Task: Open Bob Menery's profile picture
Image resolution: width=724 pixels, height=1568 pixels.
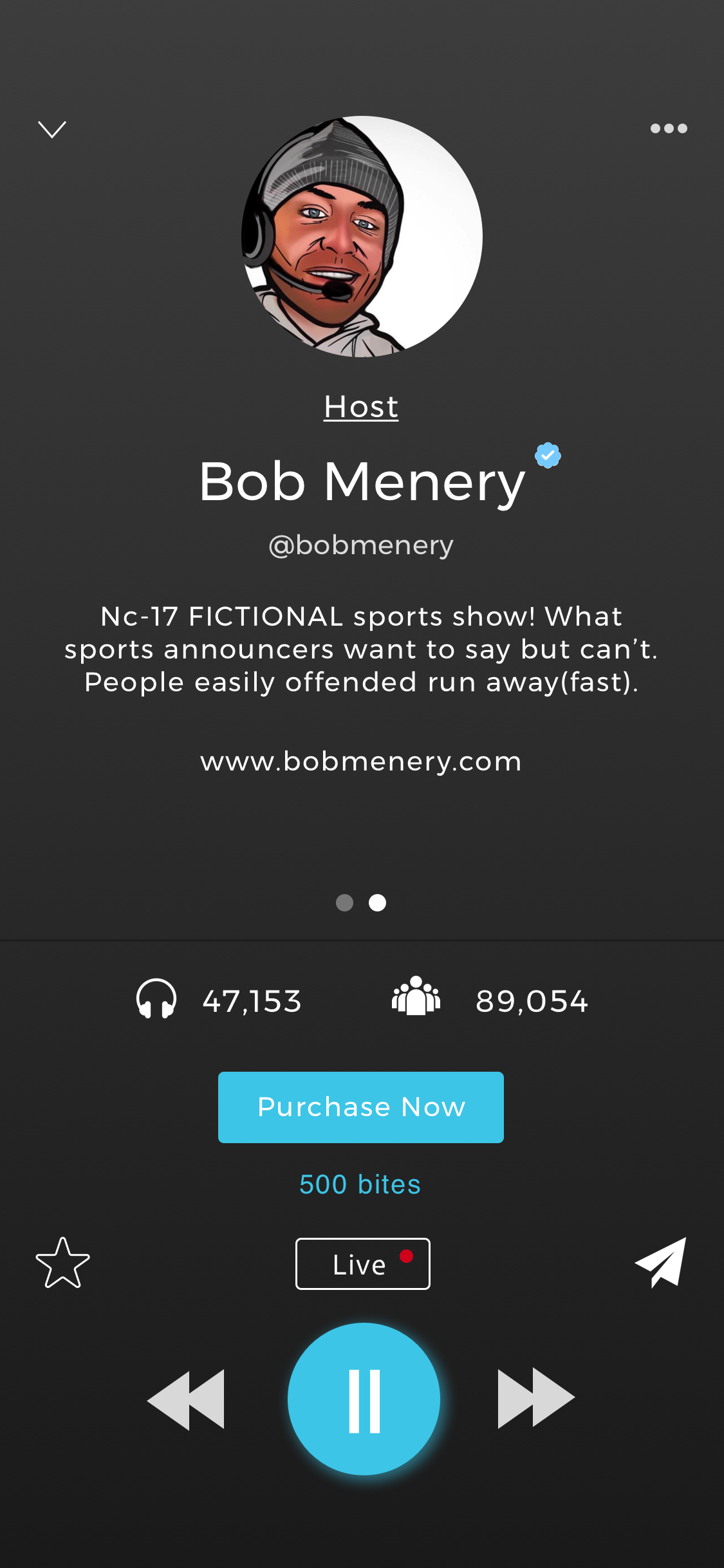Action: coord(362,236)
